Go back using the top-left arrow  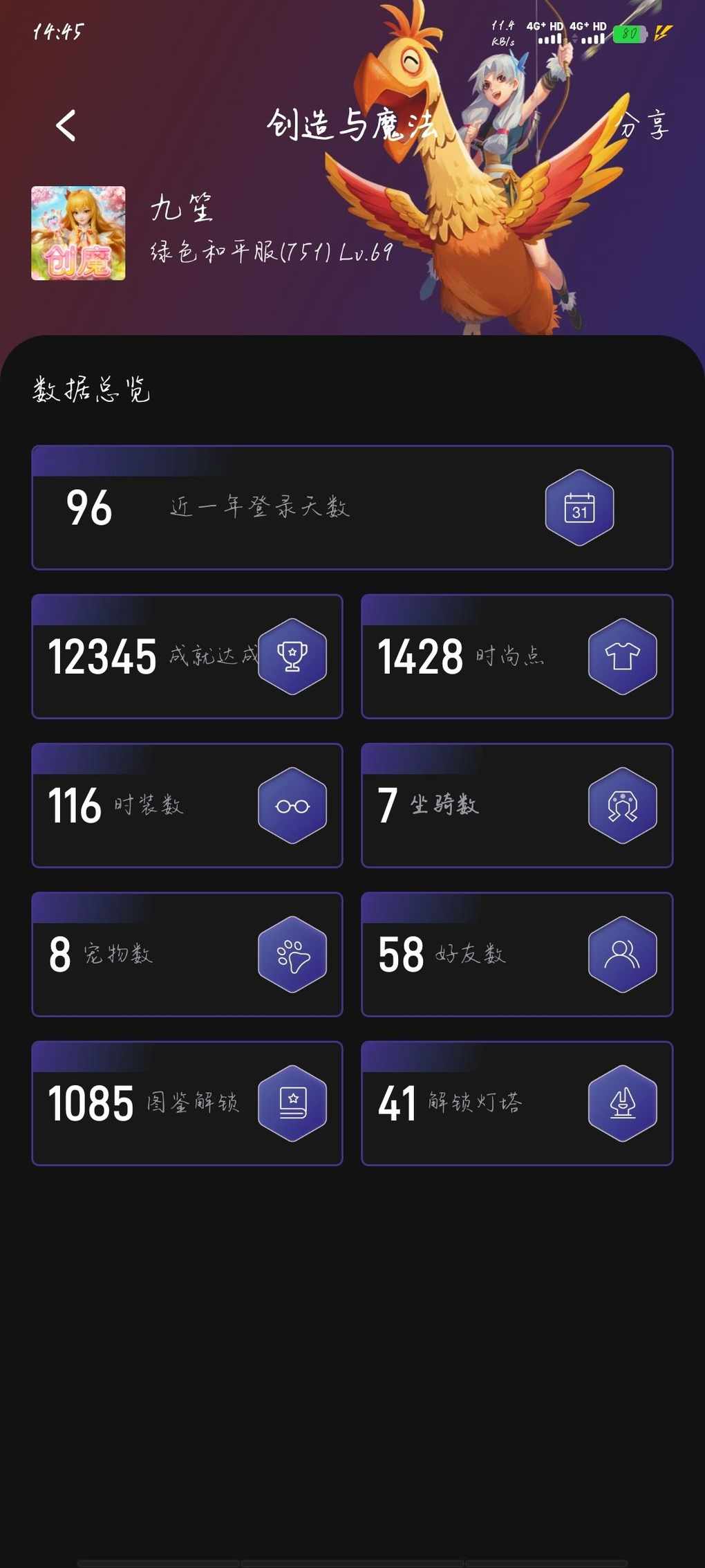66,126
